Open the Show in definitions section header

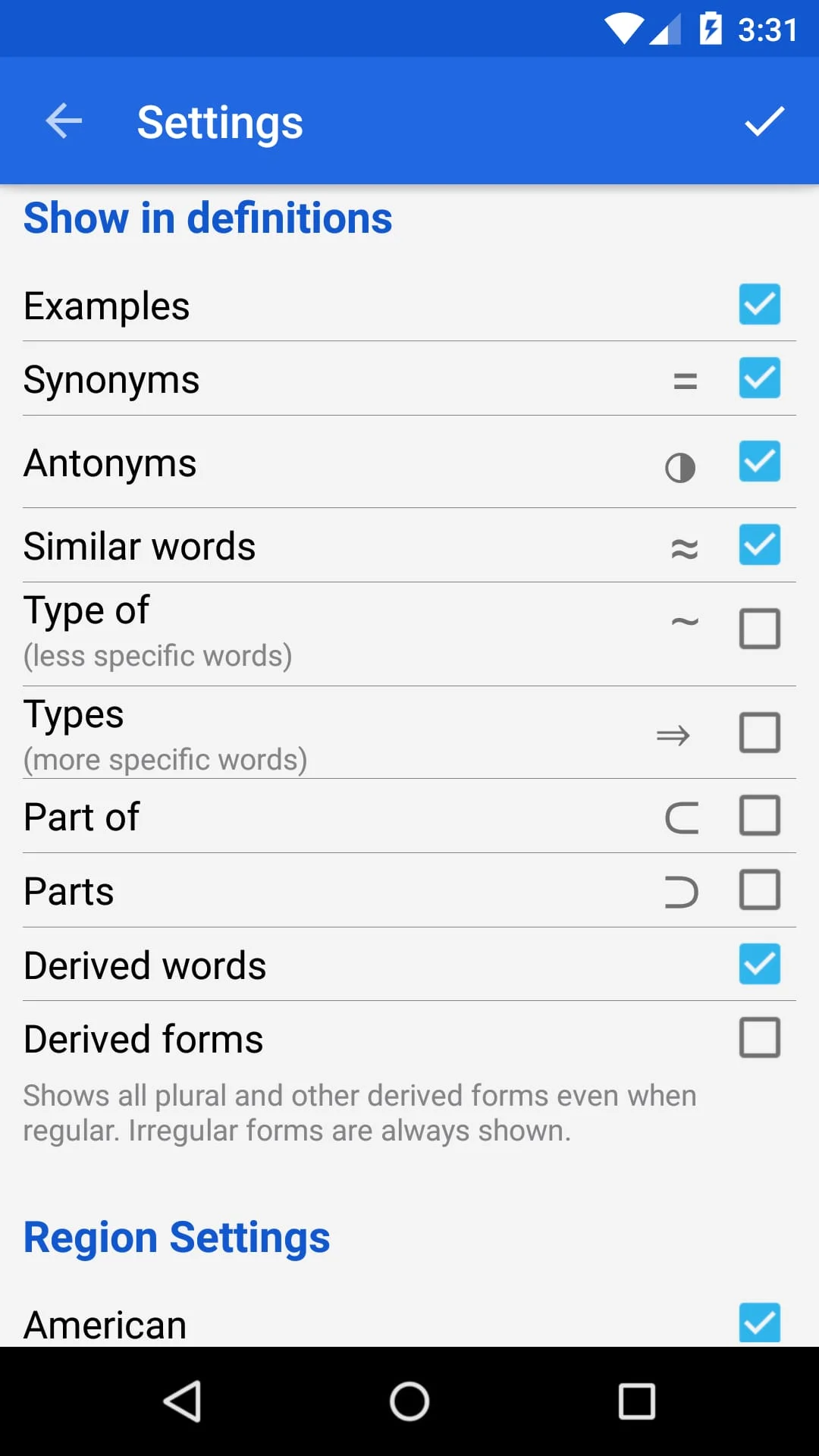pyautogui.click(x=208, y=218)
